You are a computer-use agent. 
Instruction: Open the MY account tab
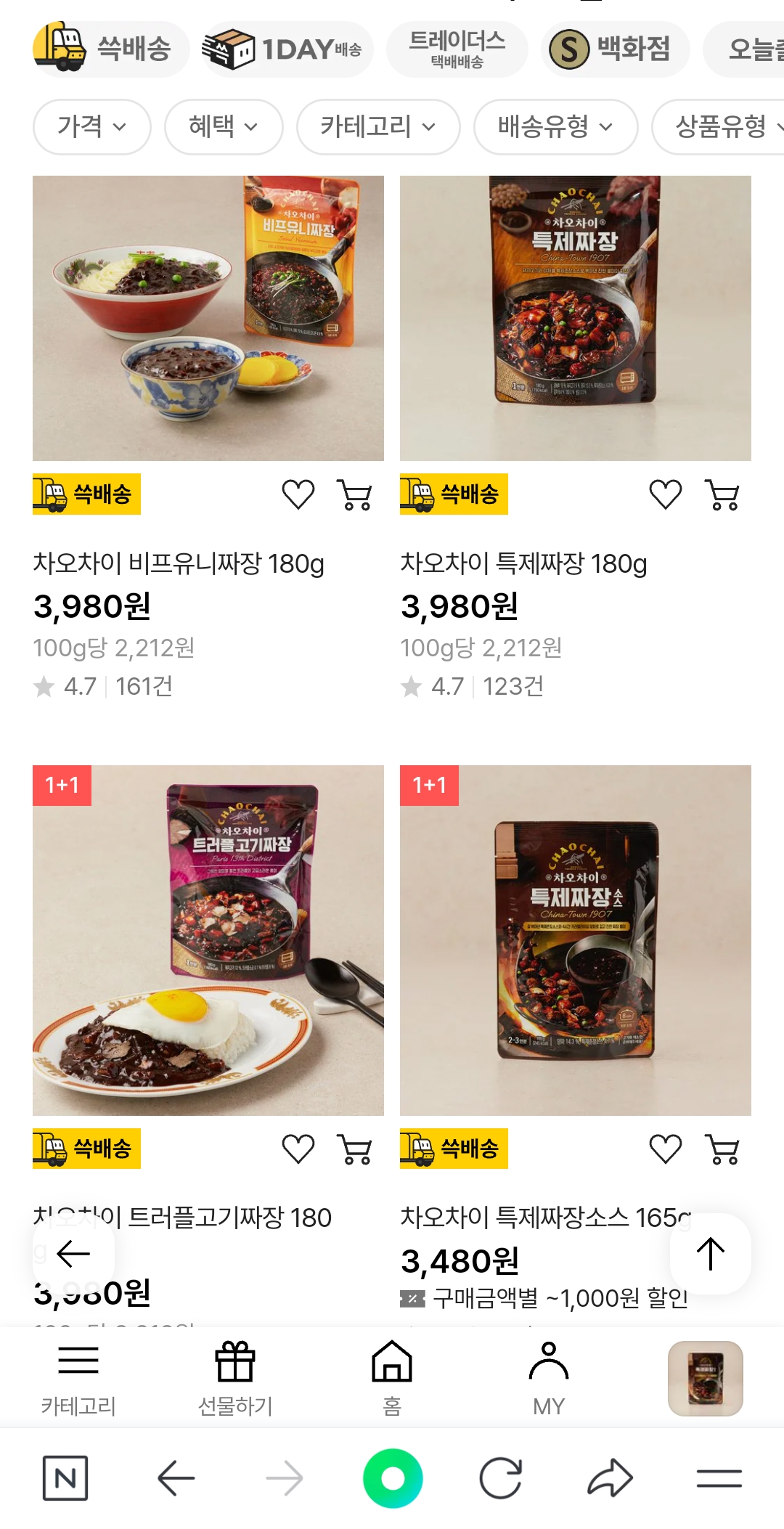(x=549, y=1377)
